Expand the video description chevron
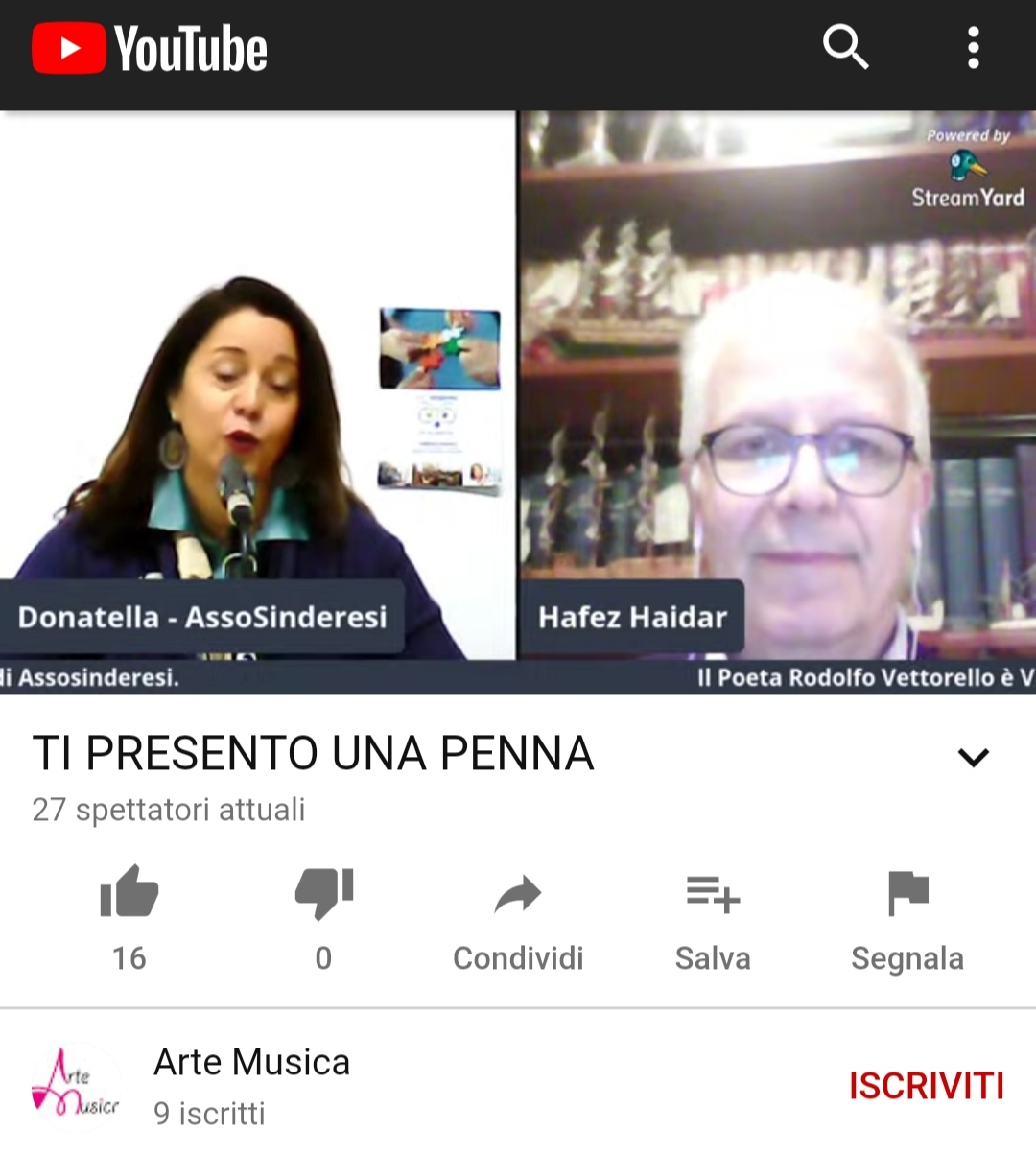The image size is (1036, 1154). click(x=973, y=758)
